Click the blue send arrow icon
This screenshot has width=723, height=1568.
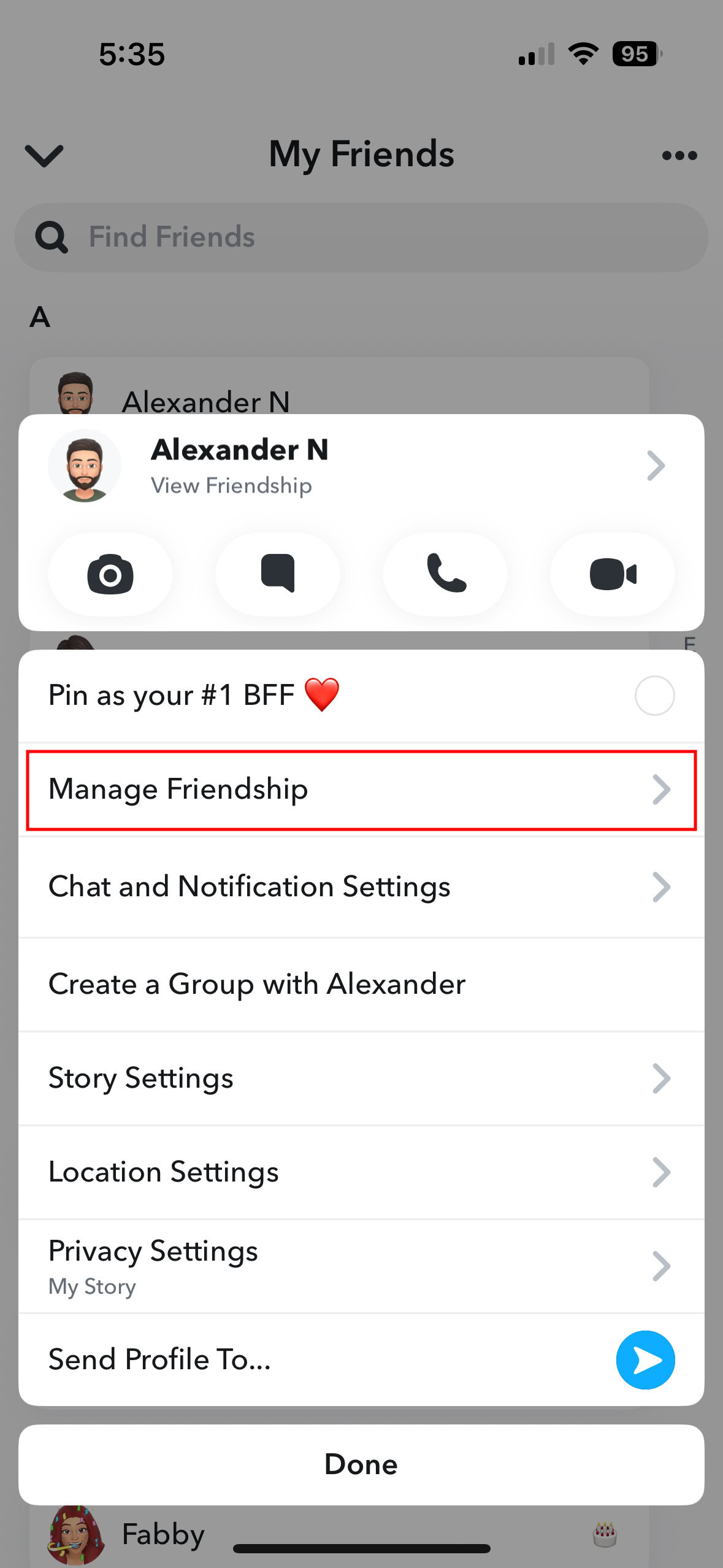coord(646,1359)
